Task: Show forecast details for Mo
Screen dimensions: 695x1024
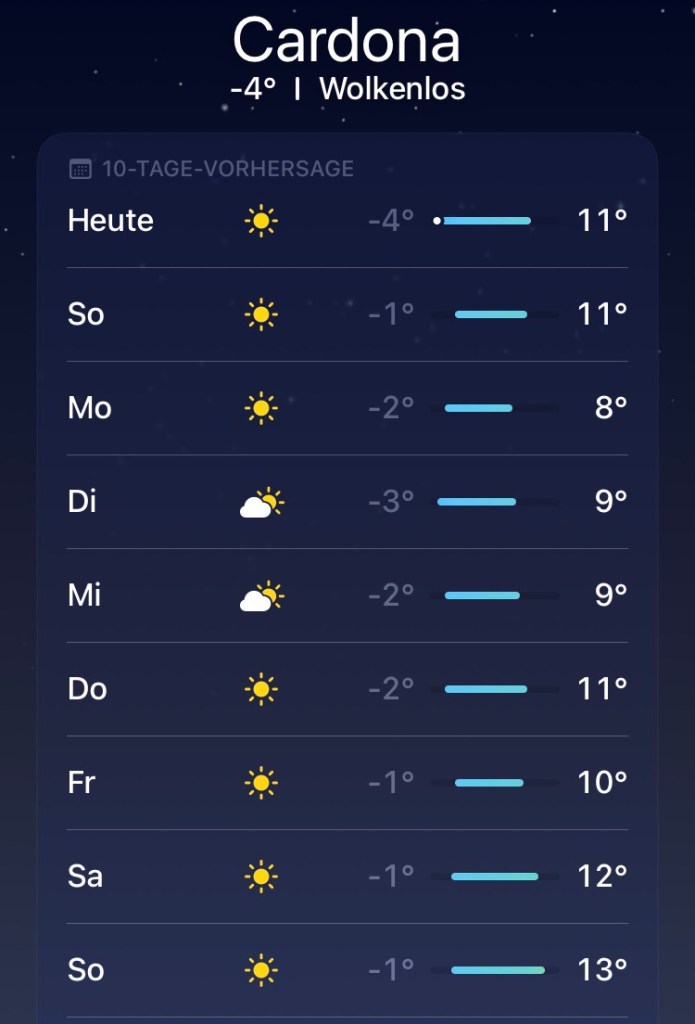Action: coord(347,408)
